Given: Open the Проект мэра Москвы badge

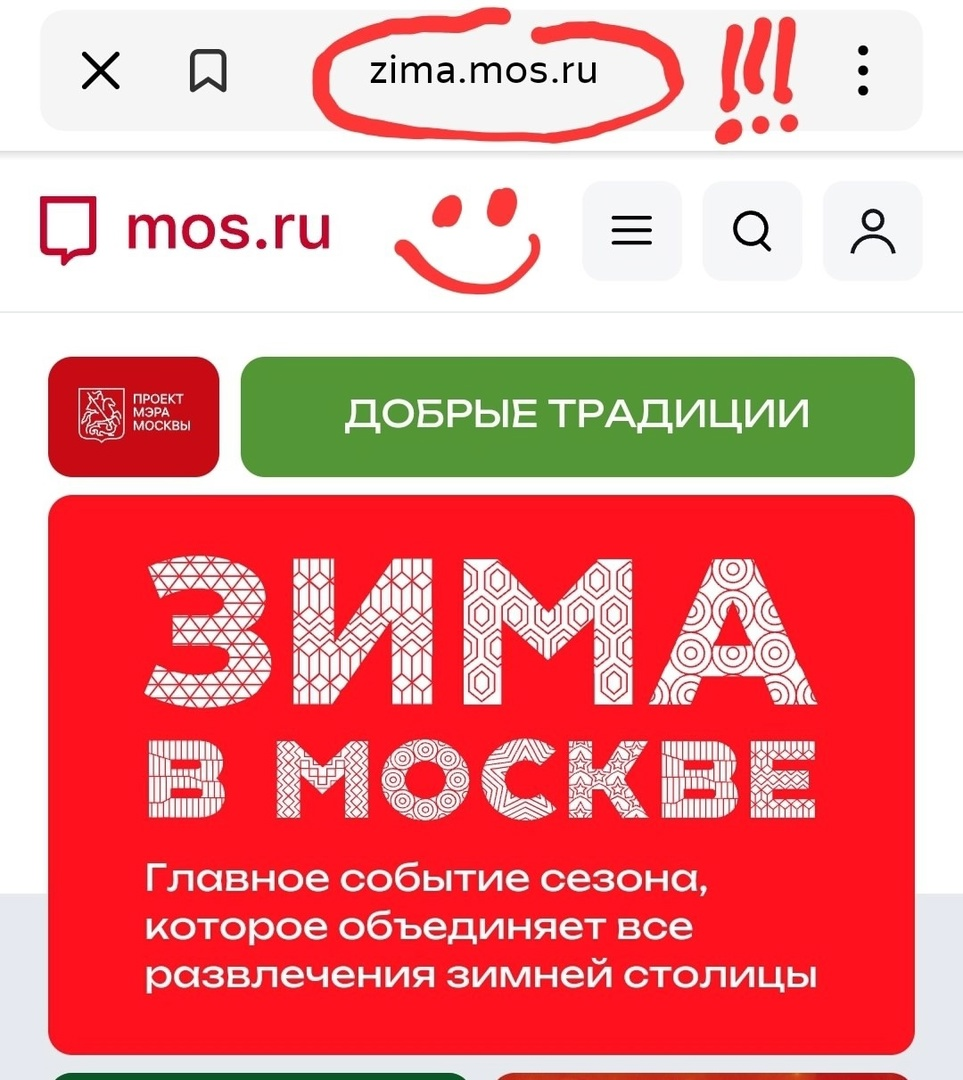Looking at the screenshot, I should (133, 416).
